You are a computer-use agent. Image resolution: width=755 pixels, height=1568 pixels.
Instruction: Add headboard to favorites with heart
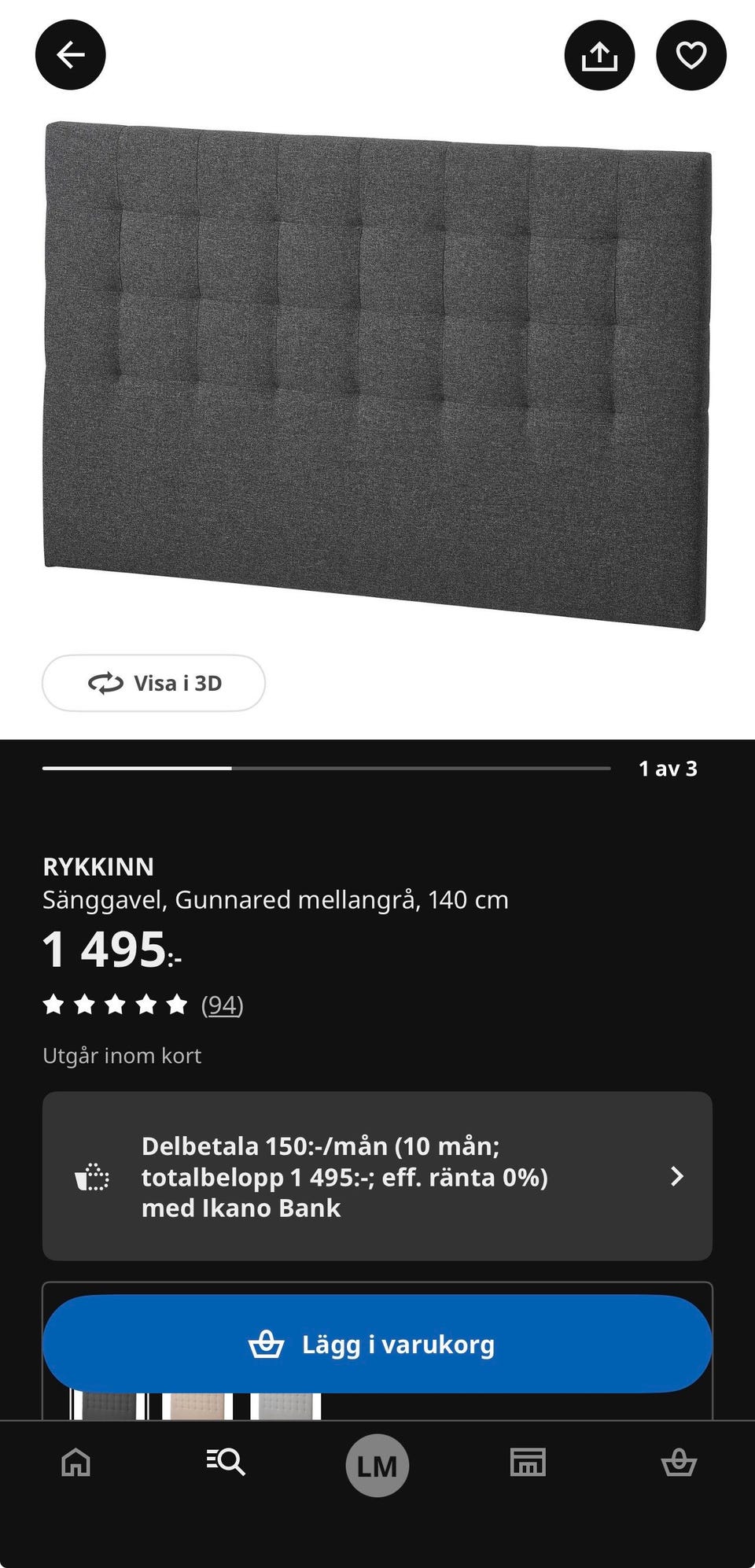[x=691, y=55]
